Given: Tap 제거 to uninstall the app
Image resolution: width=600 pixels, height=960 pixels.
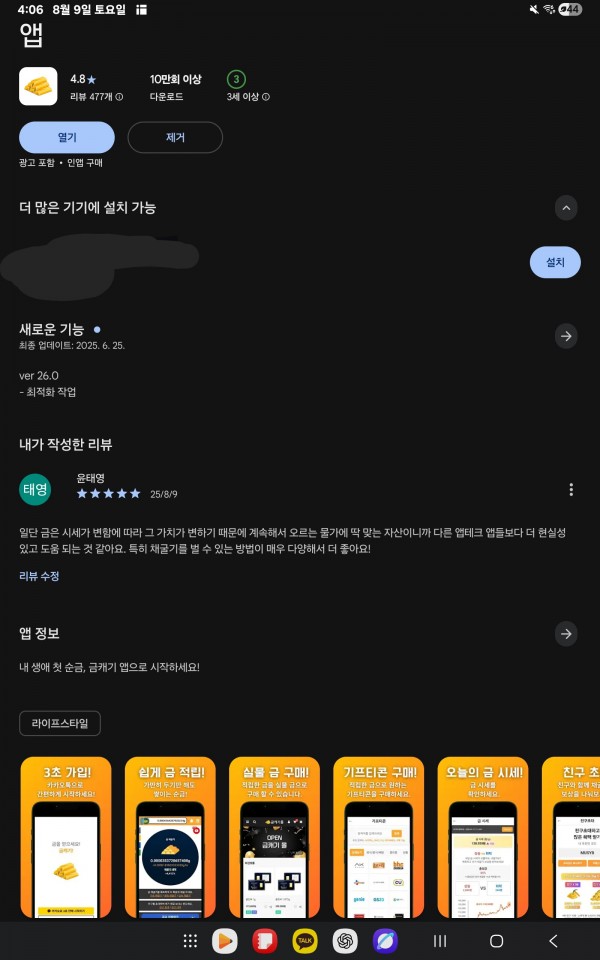Looking at the screenshot, I should (175, 137).
